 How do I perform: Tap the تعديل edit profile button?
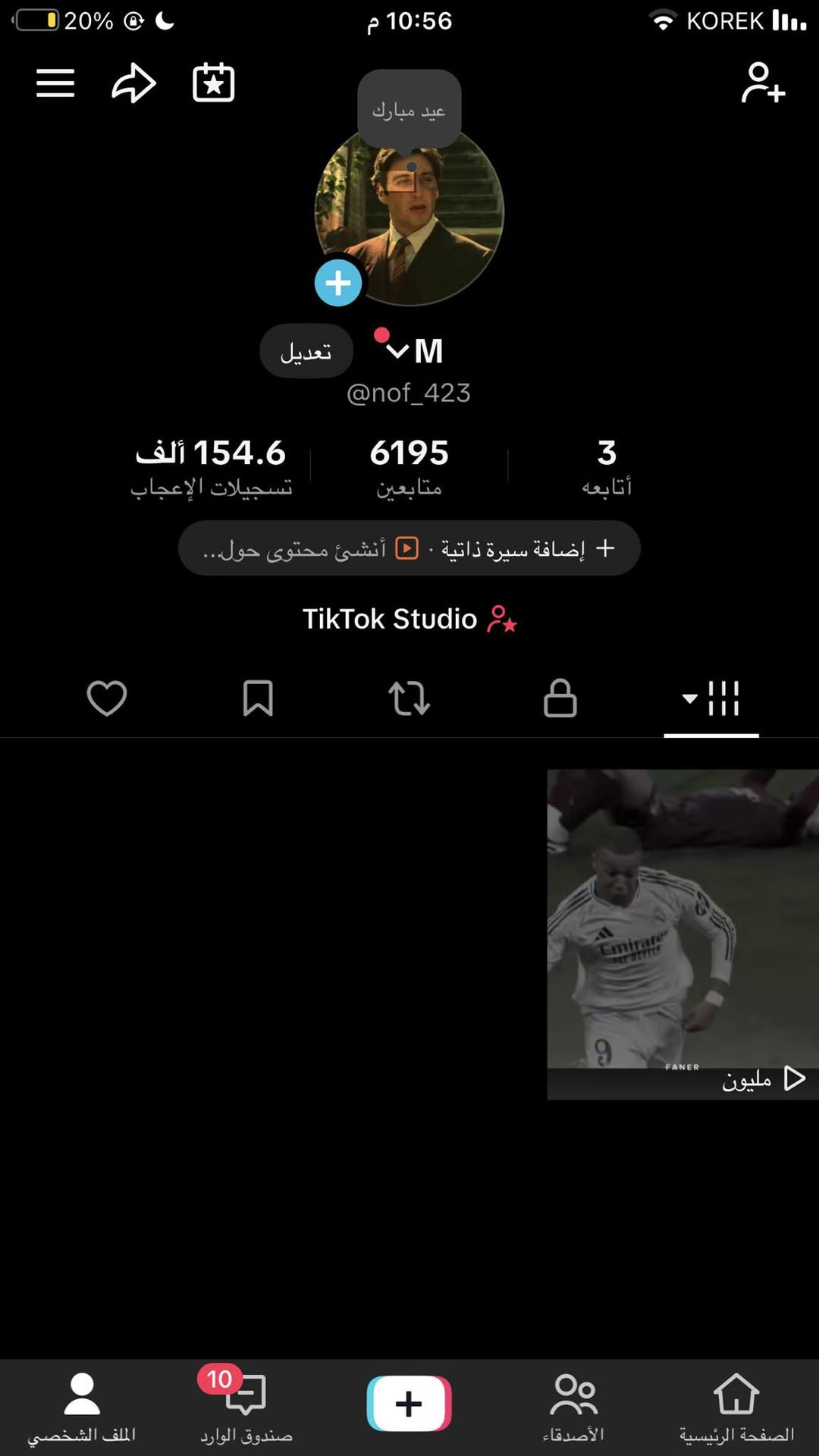click(306, 352)
